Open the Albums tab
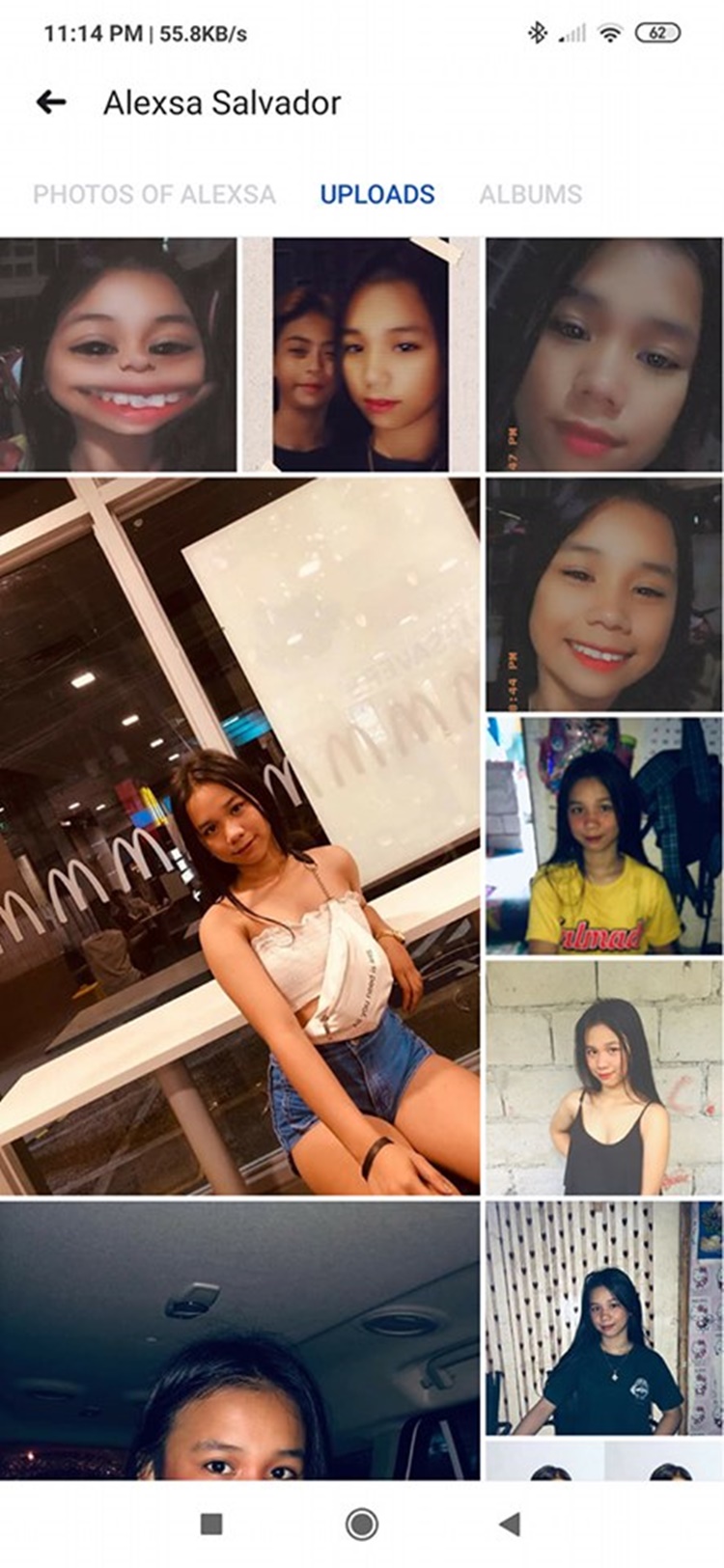 [x=531, y=194]
